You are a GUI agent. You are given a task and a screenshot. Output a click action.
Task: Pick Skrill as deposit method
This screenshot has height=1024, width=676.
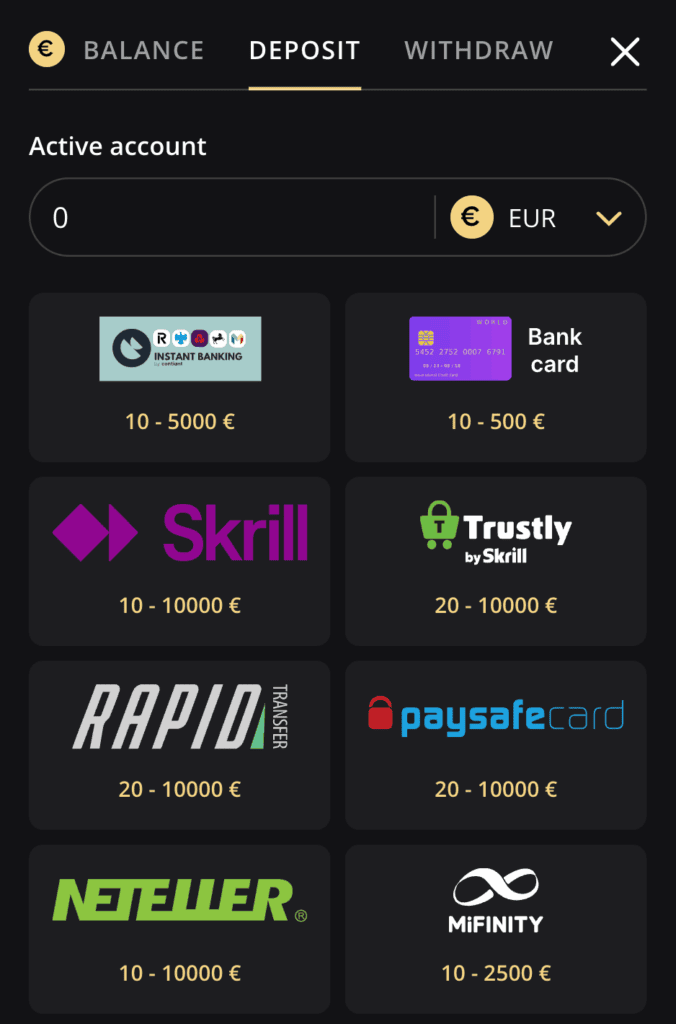click(x=180, y=560)
